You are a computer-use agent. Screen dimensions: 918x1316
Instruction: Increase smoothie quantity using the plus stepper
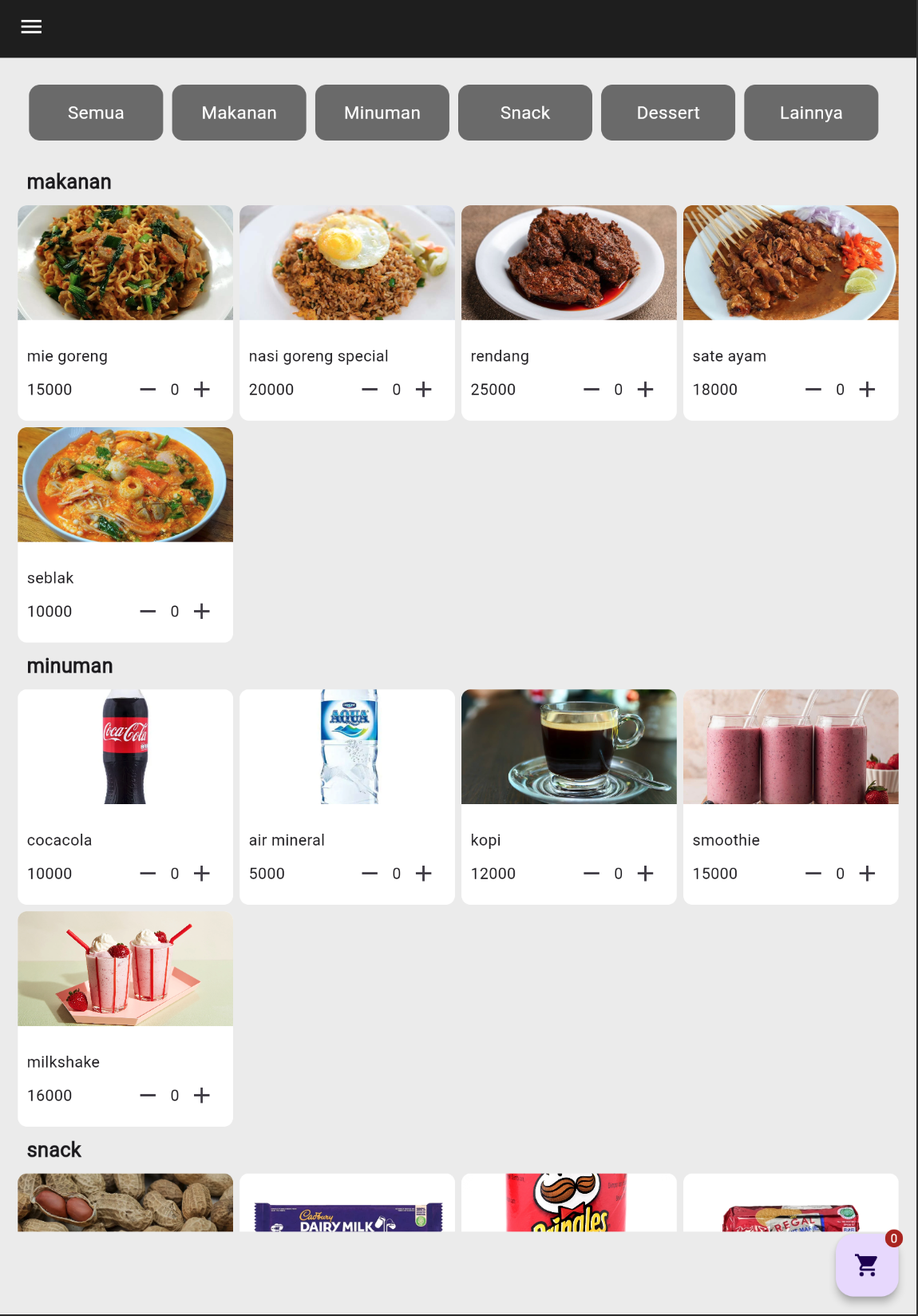tap(867, 873)
